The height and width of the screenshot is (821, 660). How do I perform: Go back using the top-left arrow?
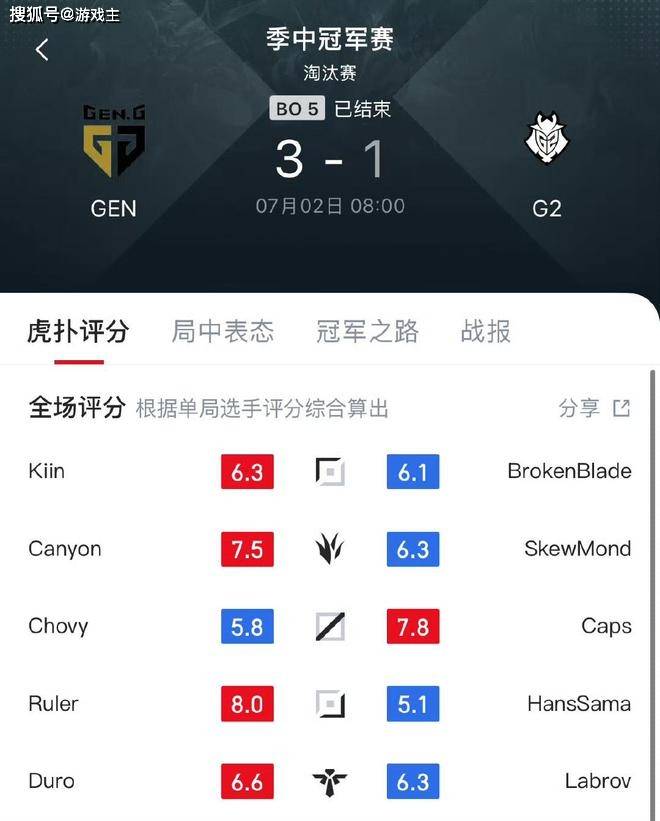42,50
